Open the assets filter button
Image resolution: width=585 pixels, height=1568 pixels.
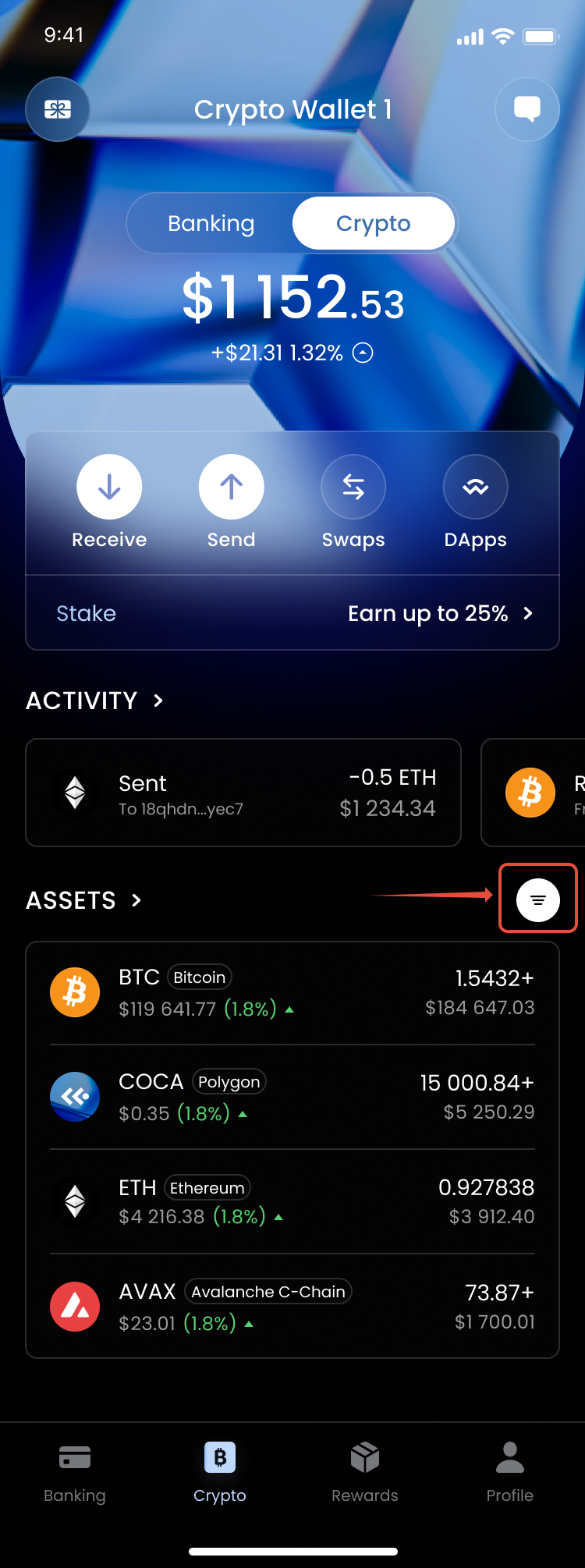pyautogui.click(x=538, y=899)
